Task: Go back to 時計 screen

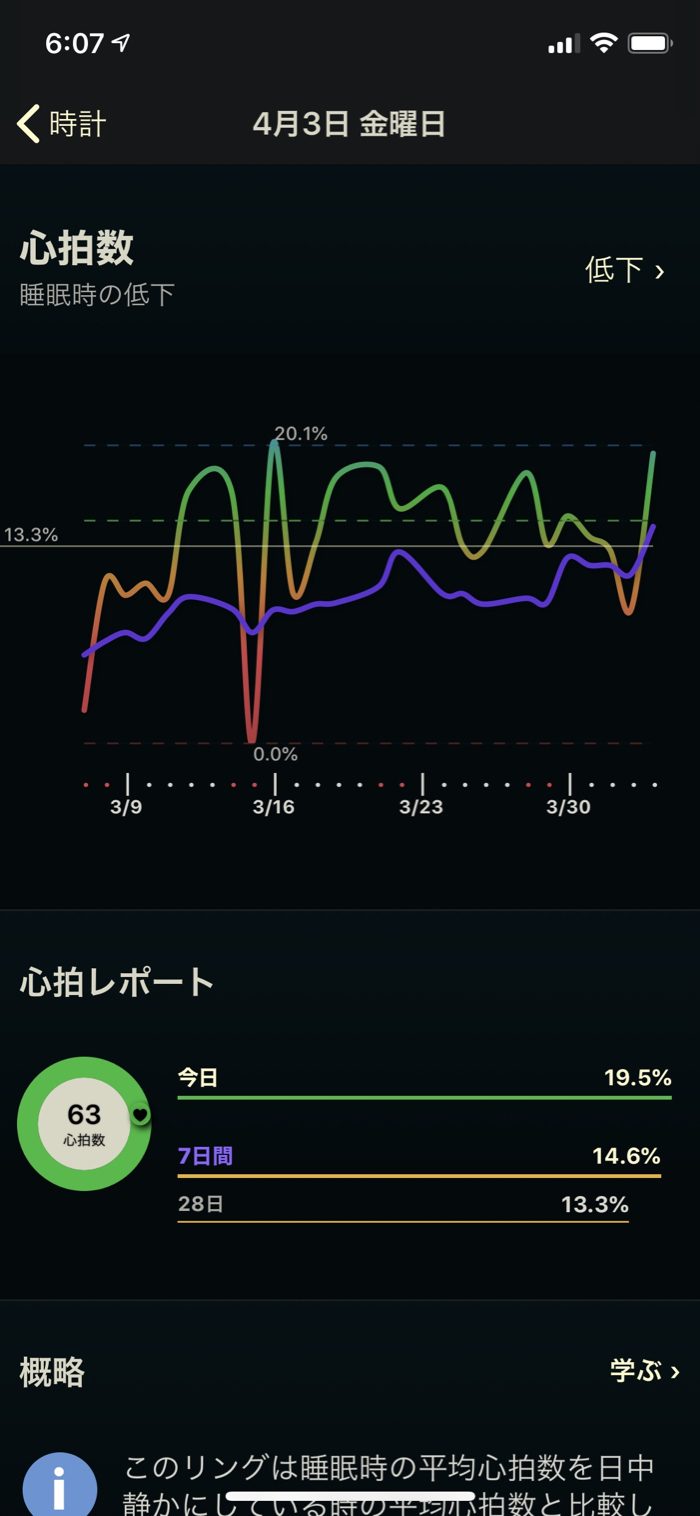Action: tap(62, 124)
